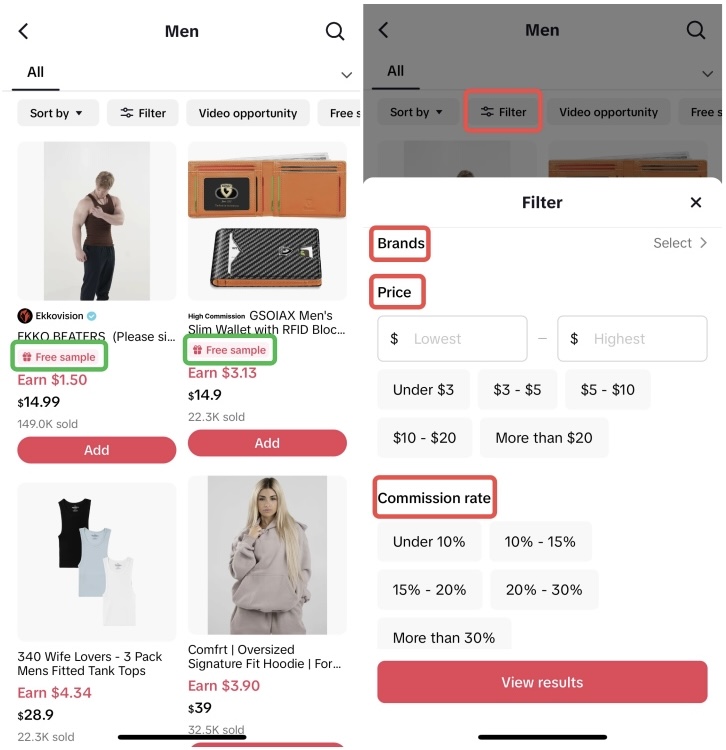
Task: Close the Filter panel
Action: click(696, 203)
